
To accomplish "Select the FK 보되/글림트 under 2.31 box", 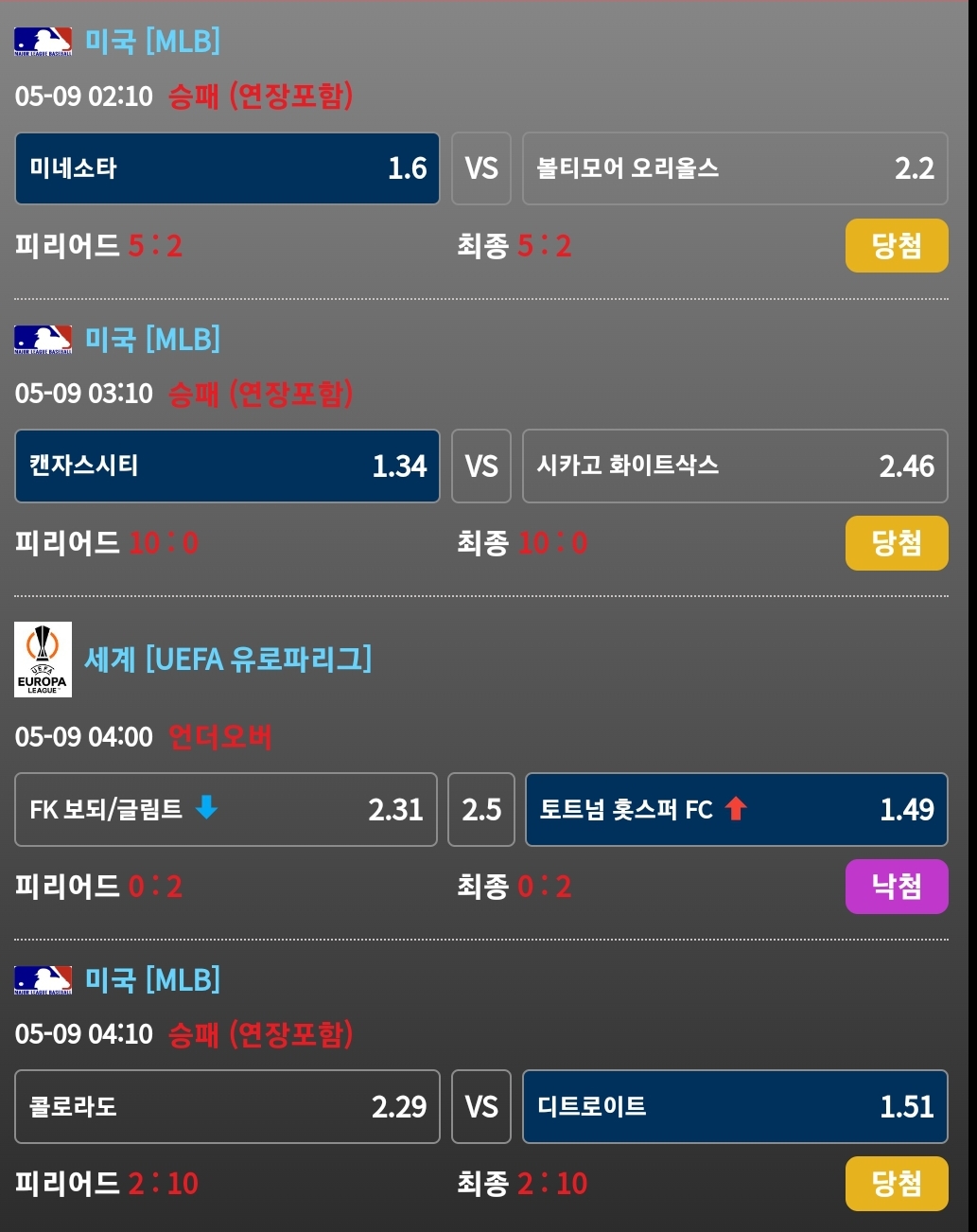I will tap(225, 809).
